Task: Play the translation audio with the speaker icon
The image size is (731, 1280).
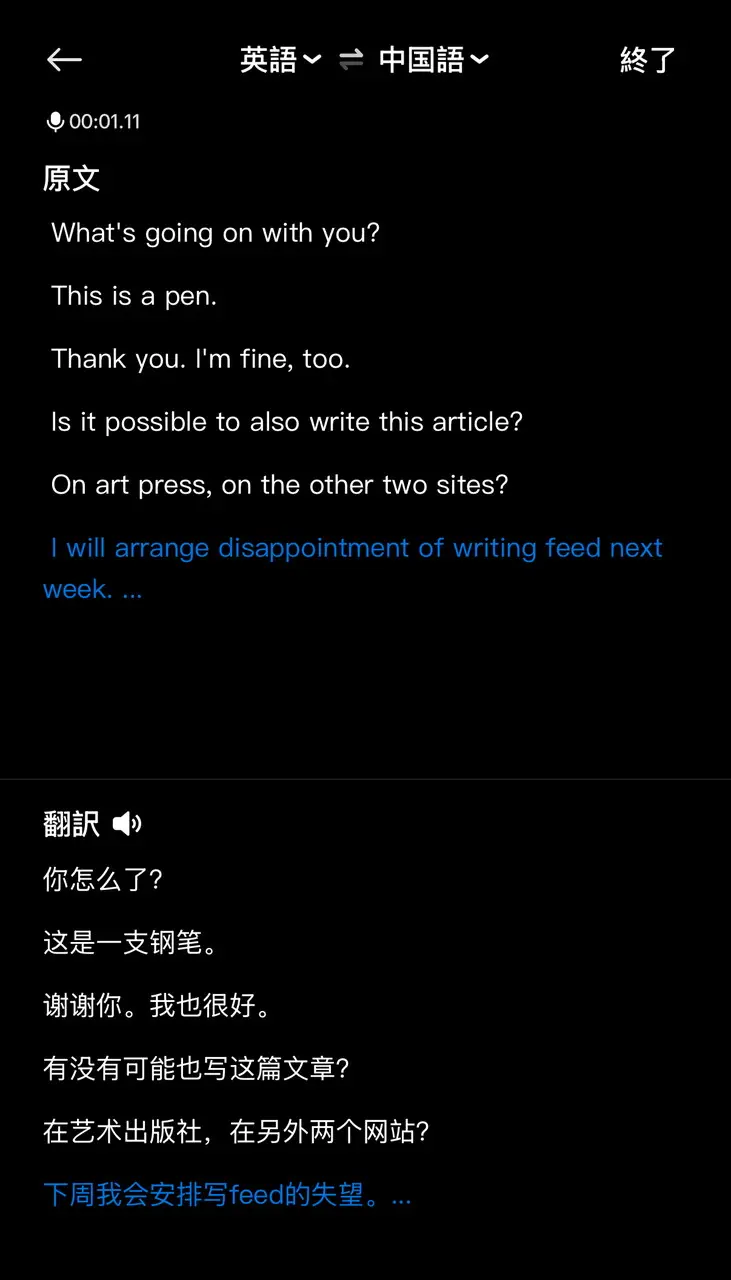Action: point(127,824)
